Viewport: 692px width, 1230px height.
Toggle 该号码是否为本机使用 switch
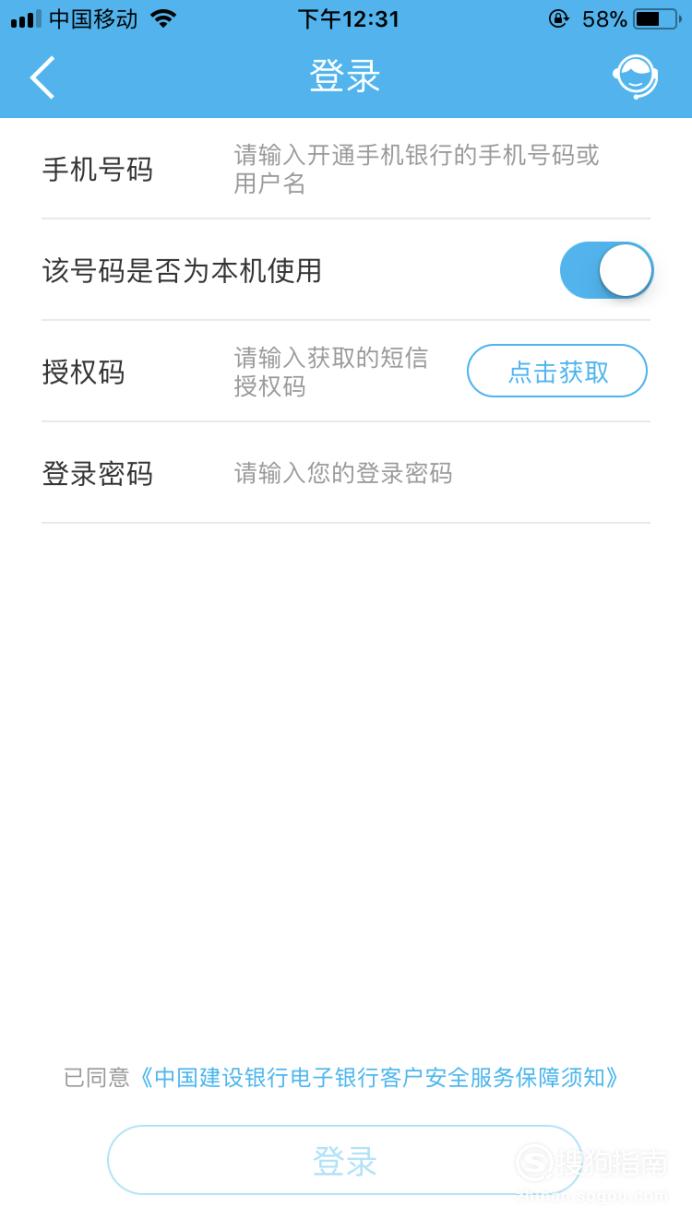pos(606,270)
